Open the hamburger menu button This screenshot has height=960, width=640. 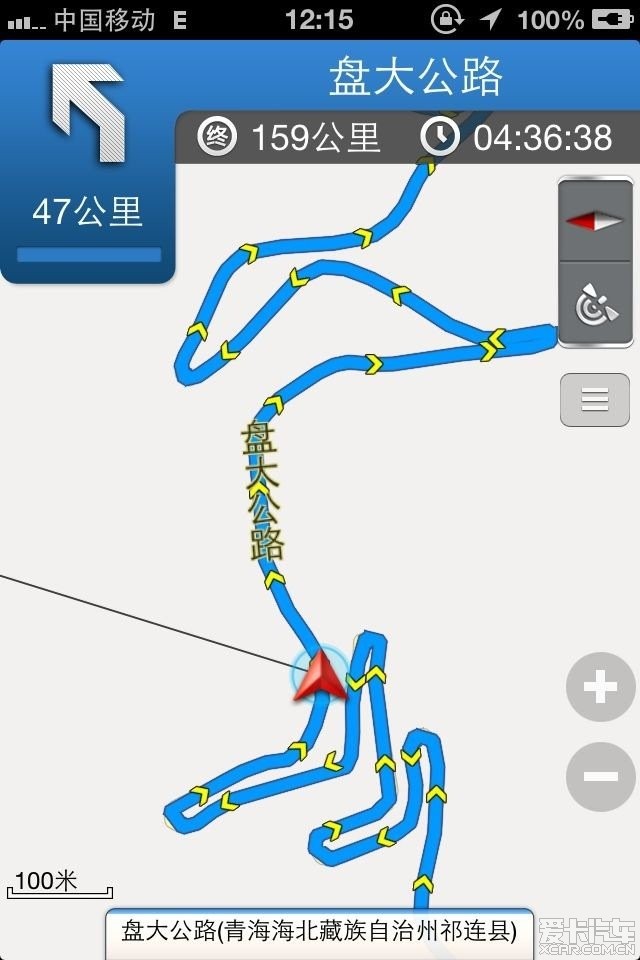[595, 400]
